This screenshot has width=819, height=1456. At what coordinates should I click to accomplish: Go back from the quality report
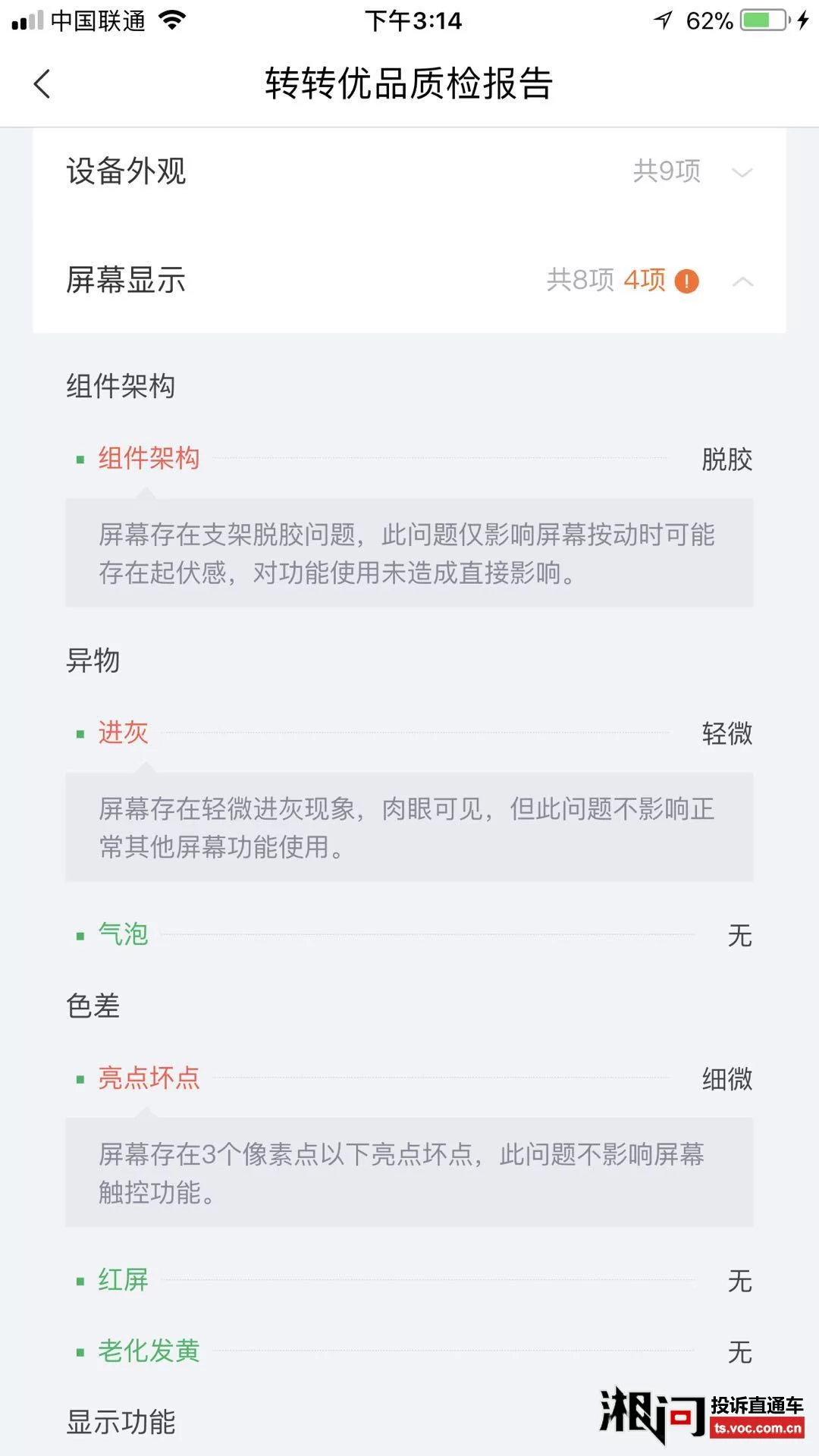coord(42,83)
